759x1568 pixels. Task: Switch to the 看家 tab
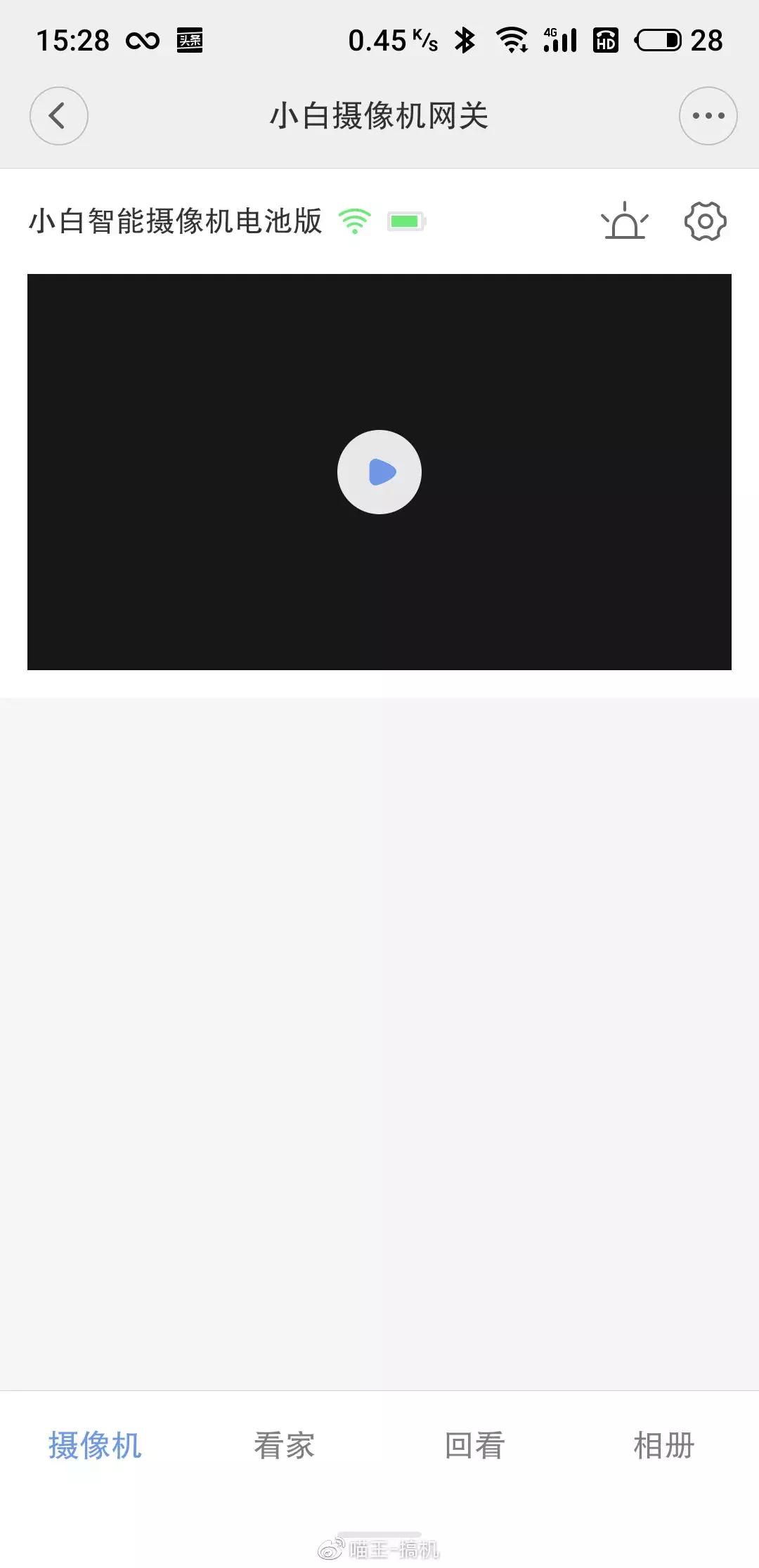(x=285, y=1446)
